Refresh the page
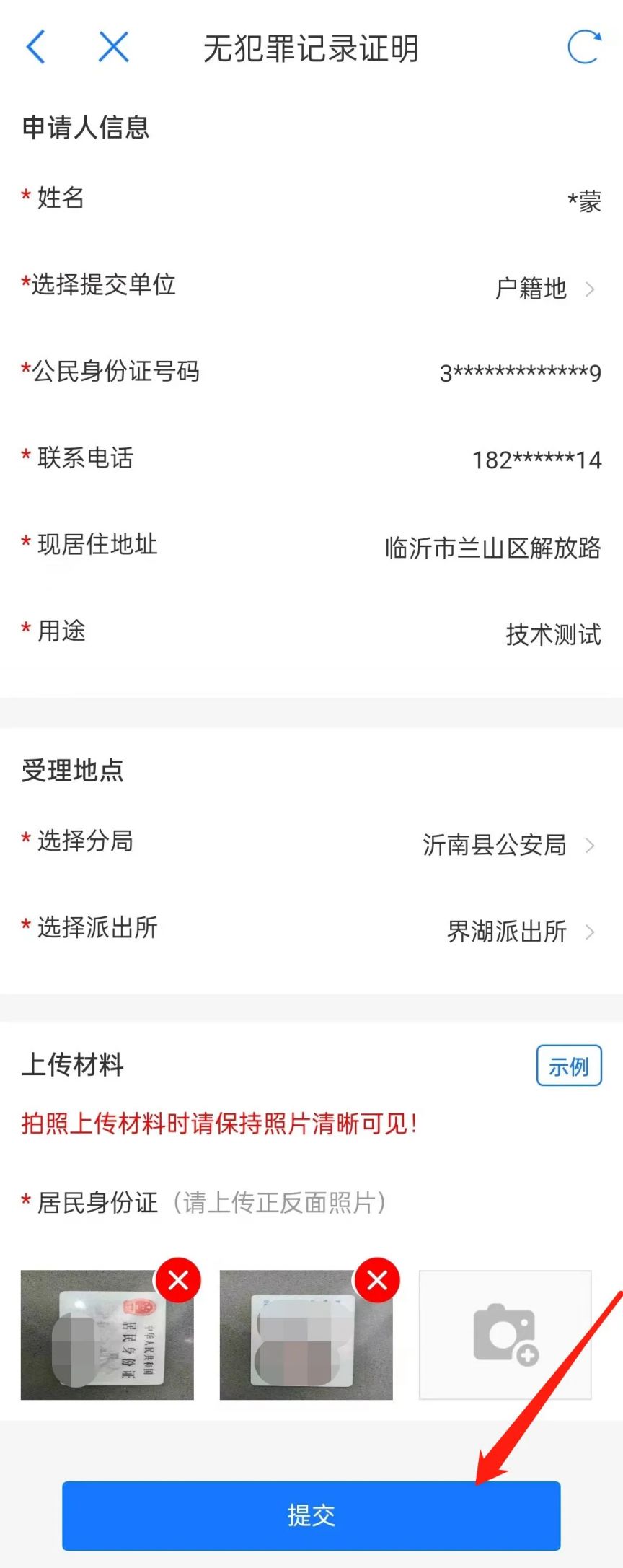 click(x=583, y=48)
